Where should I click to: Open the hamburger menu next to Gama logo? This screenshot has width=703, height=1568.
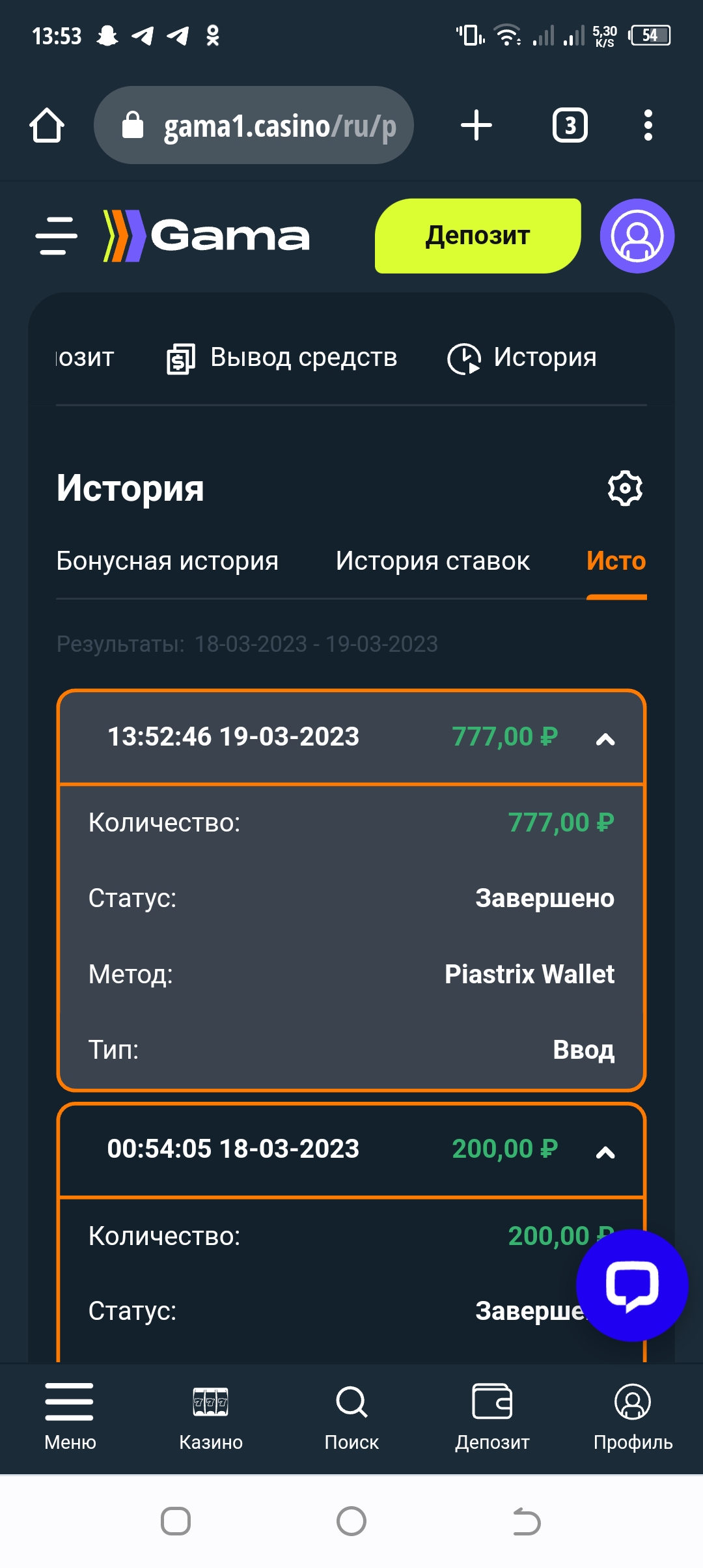tap(57, 236)
